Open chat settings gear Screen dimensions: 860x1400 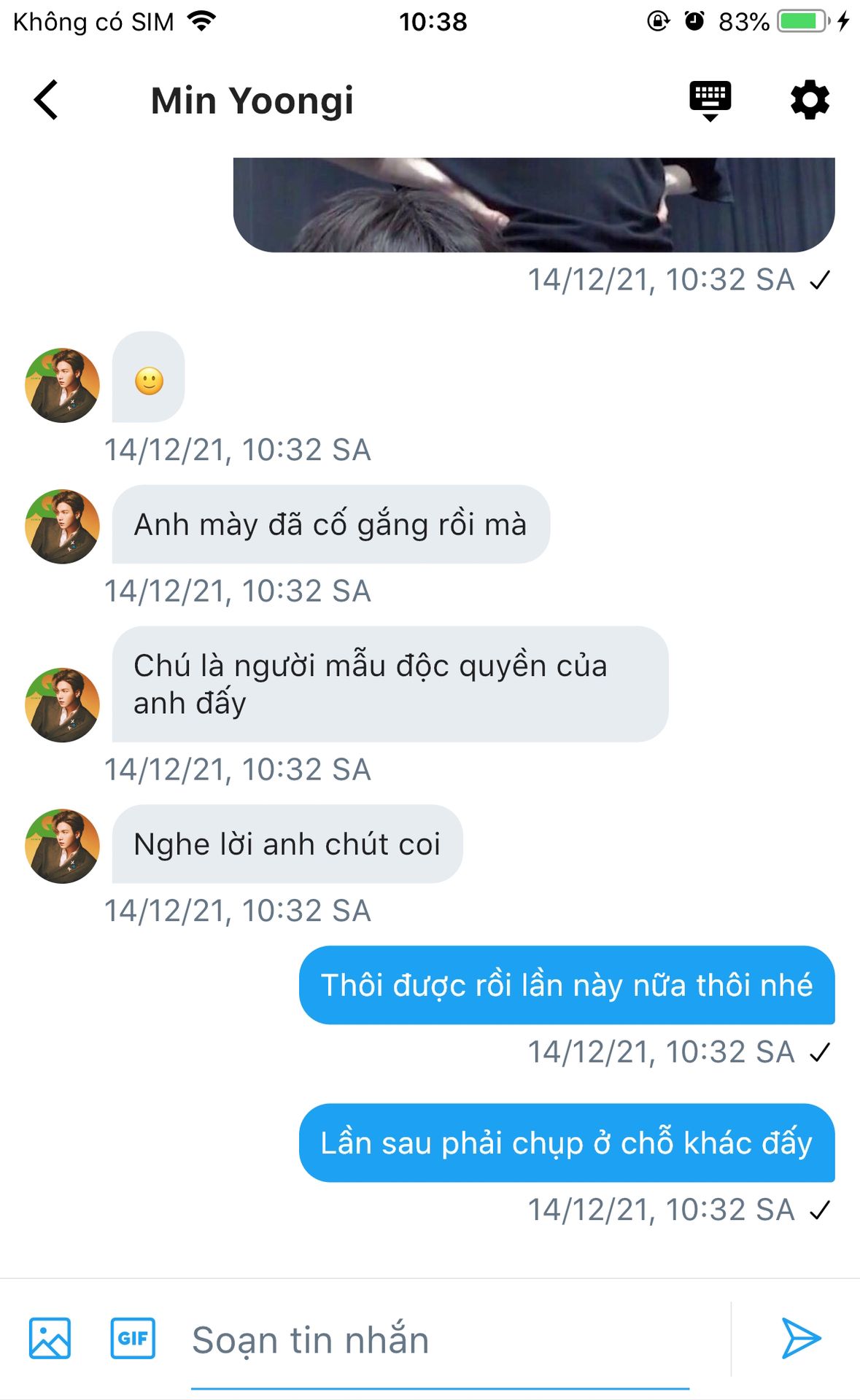tap(810, 100)
